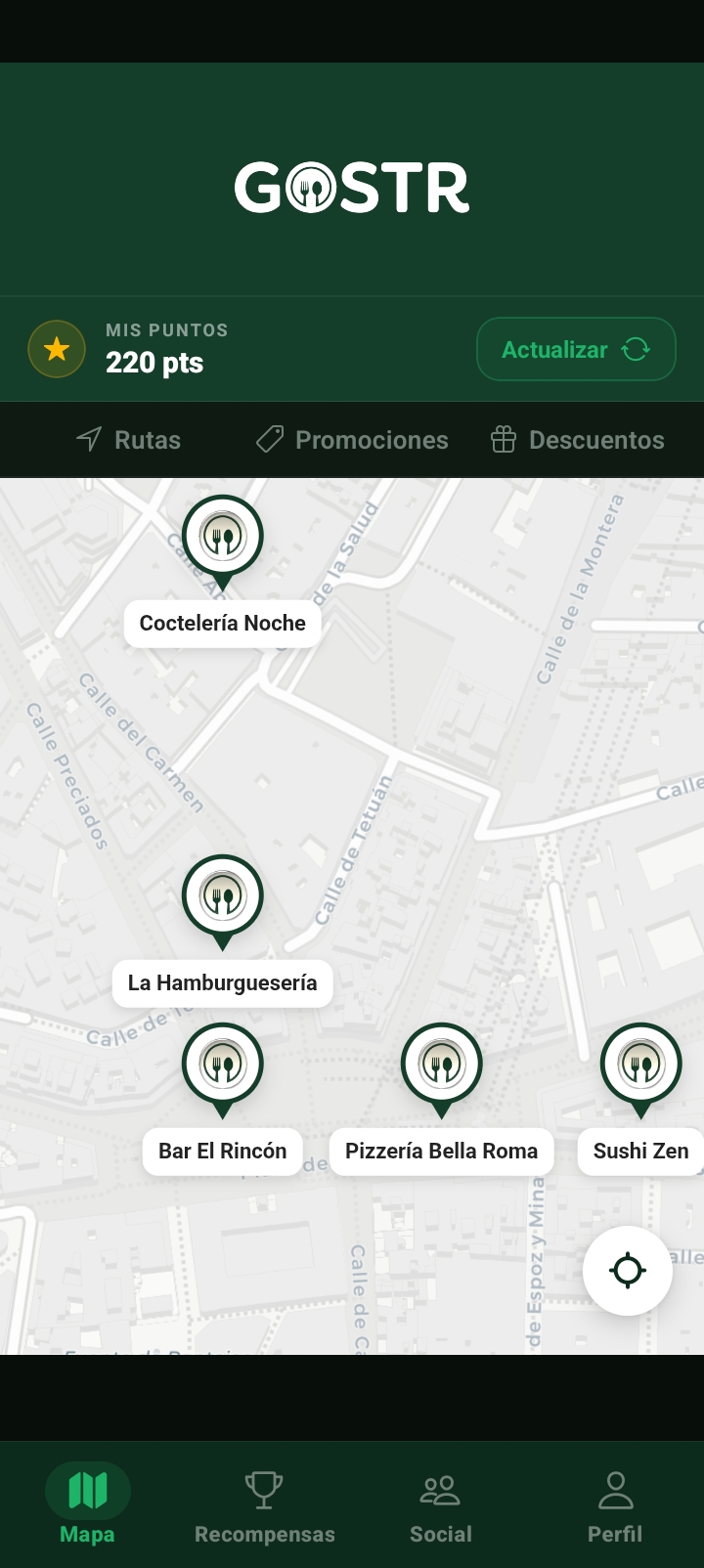Select the La Hamburguesería restaurant marker
Screen dimensions: 704x1568
(222, 894)
